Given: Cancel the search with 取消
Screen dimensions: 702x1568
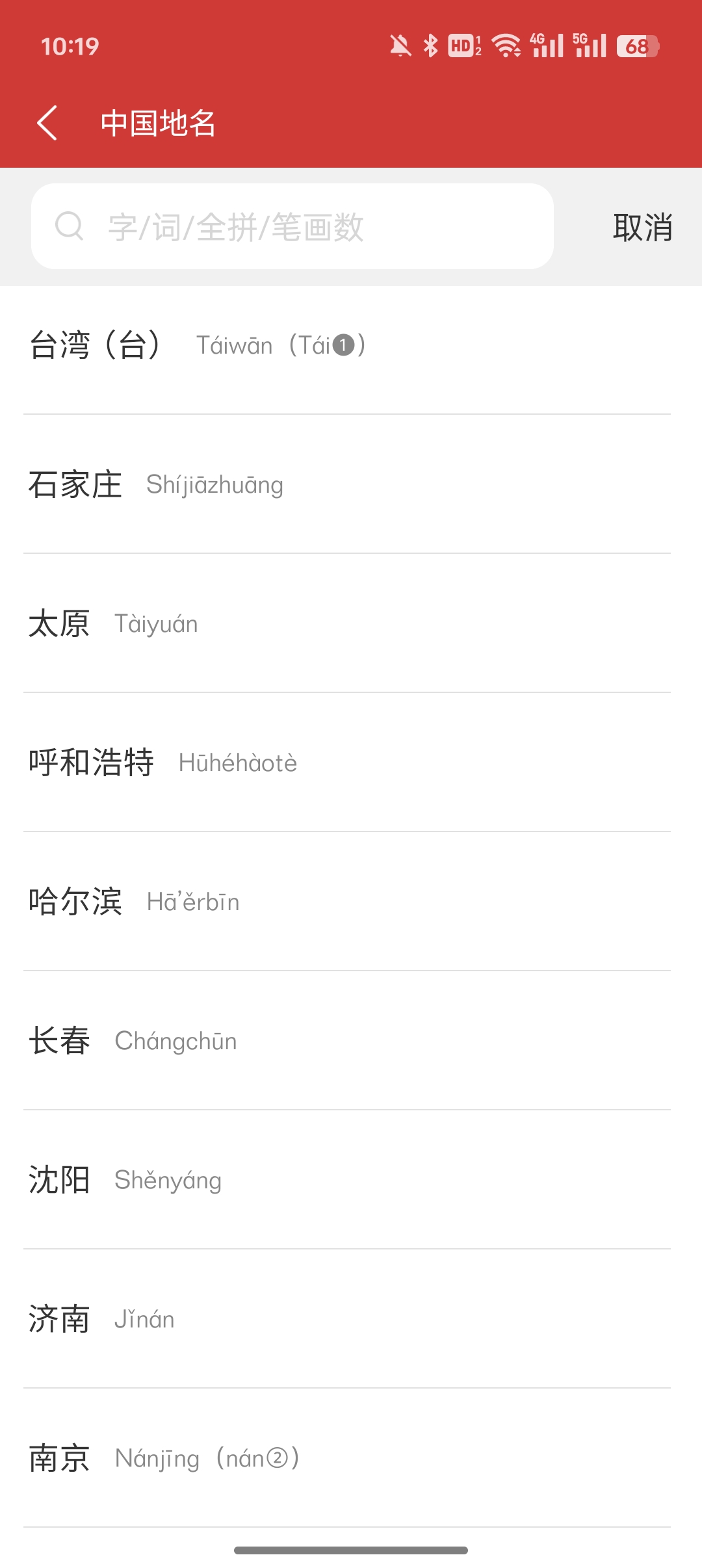Looking at the screenshot, I should (642, 228).
